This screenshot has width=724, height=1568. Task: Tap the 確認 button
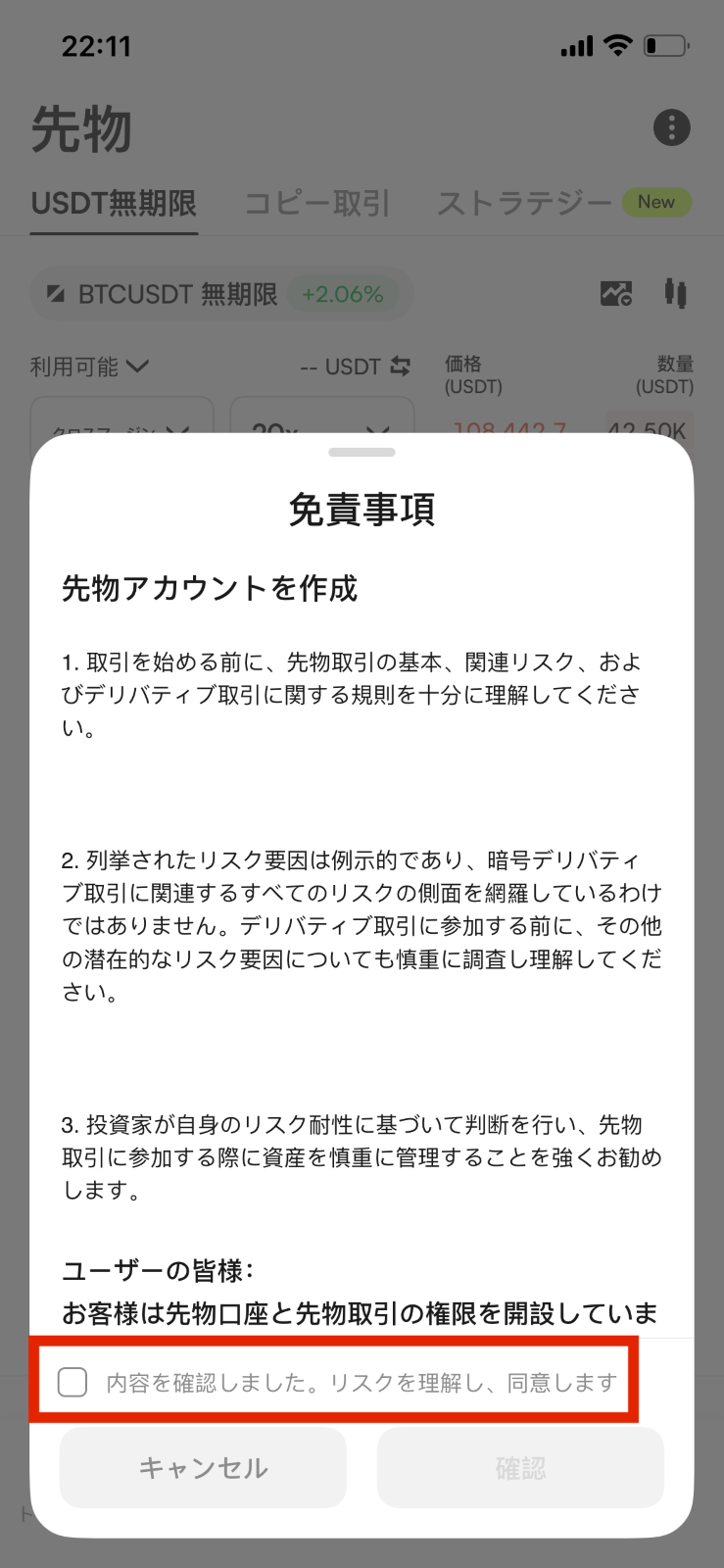point(520,1467)
